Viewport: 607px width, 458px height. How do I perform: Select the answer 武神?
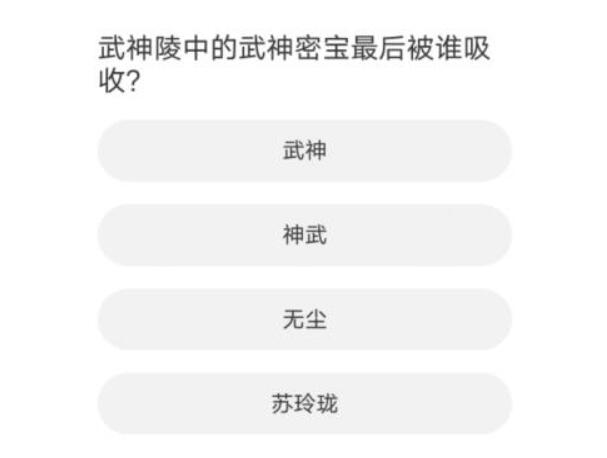click(x=304, y=151)
